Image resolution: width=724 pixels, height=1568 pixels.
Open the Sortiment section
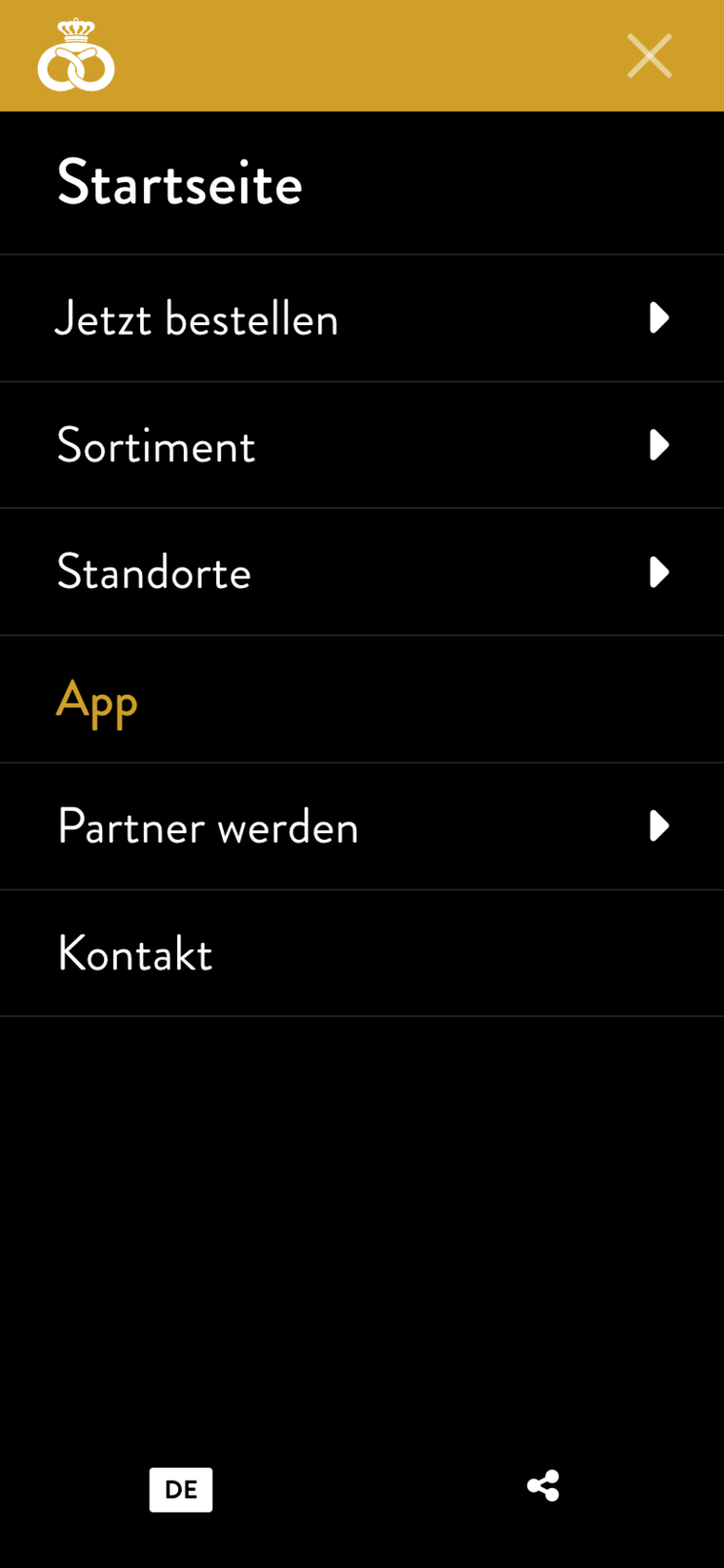point(157,446)
